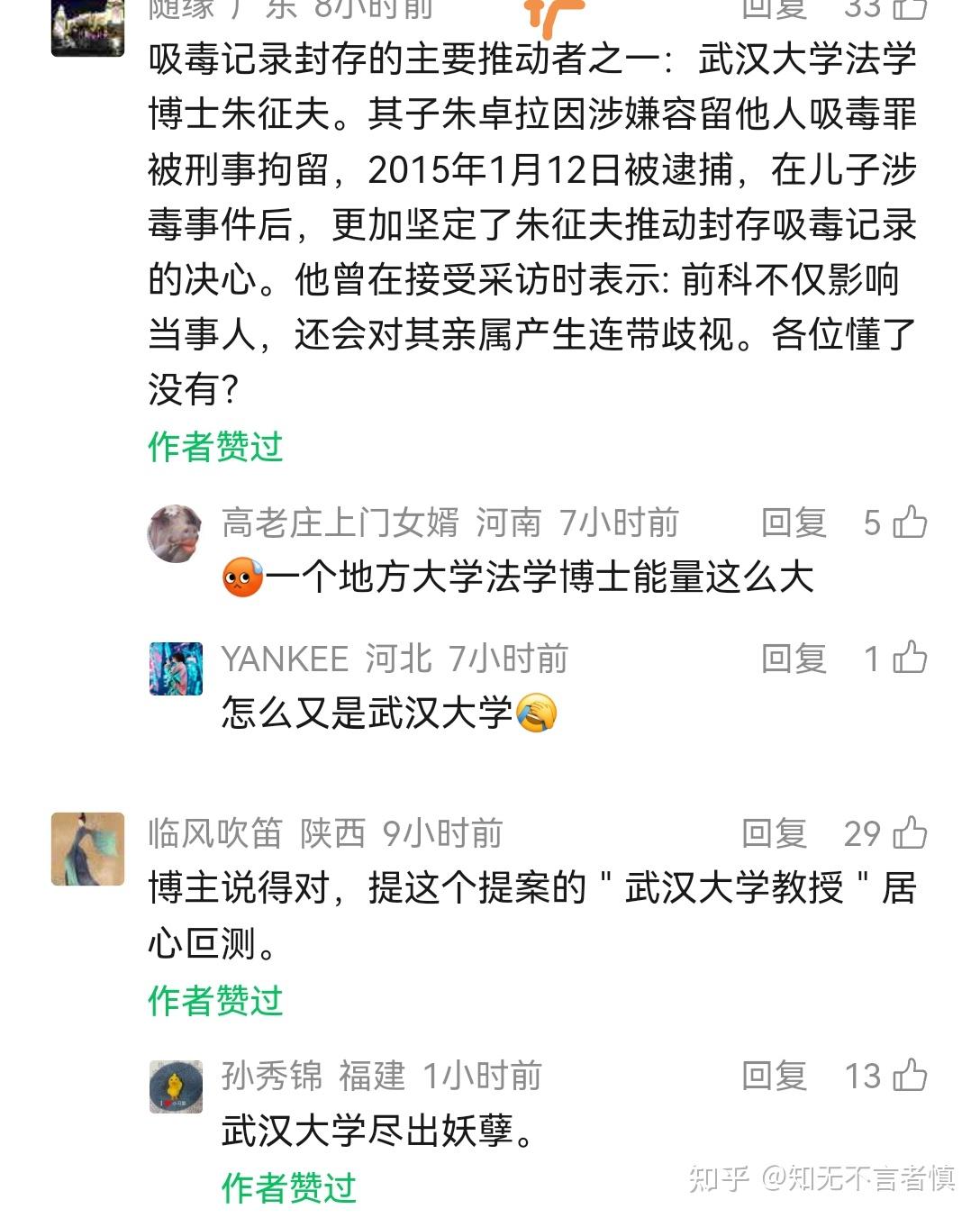Open the username 孙秀锦
This screenshot has height=1218, width=980.
(271, 1077)
